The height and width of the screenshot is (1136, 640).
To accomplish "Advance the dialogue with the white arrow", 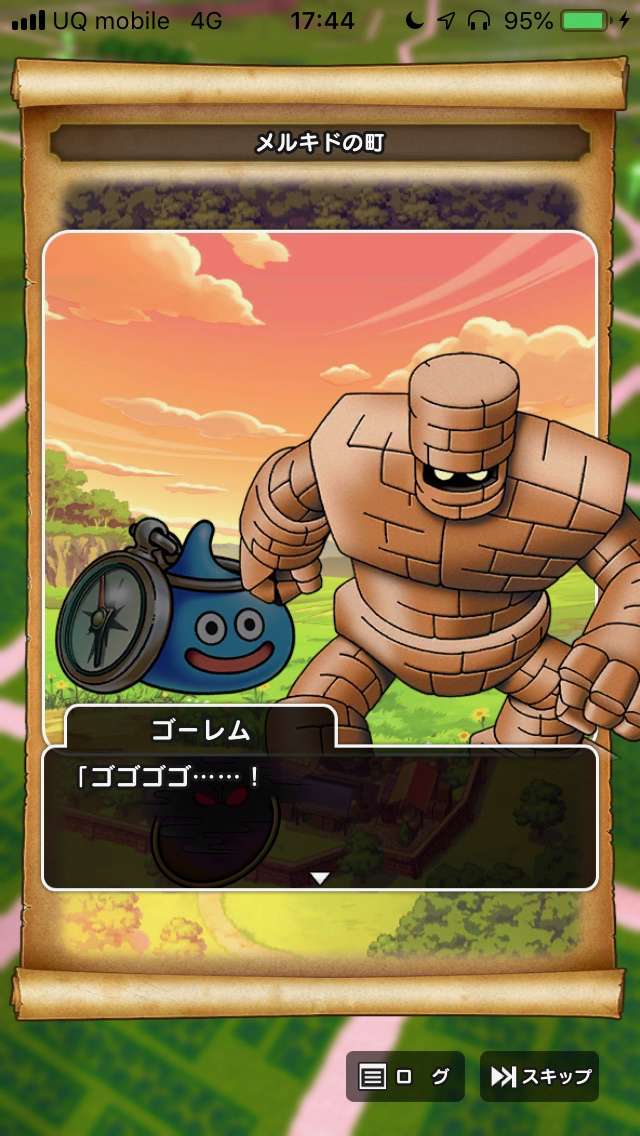I will pyautogui.click(x=319, y=878).
